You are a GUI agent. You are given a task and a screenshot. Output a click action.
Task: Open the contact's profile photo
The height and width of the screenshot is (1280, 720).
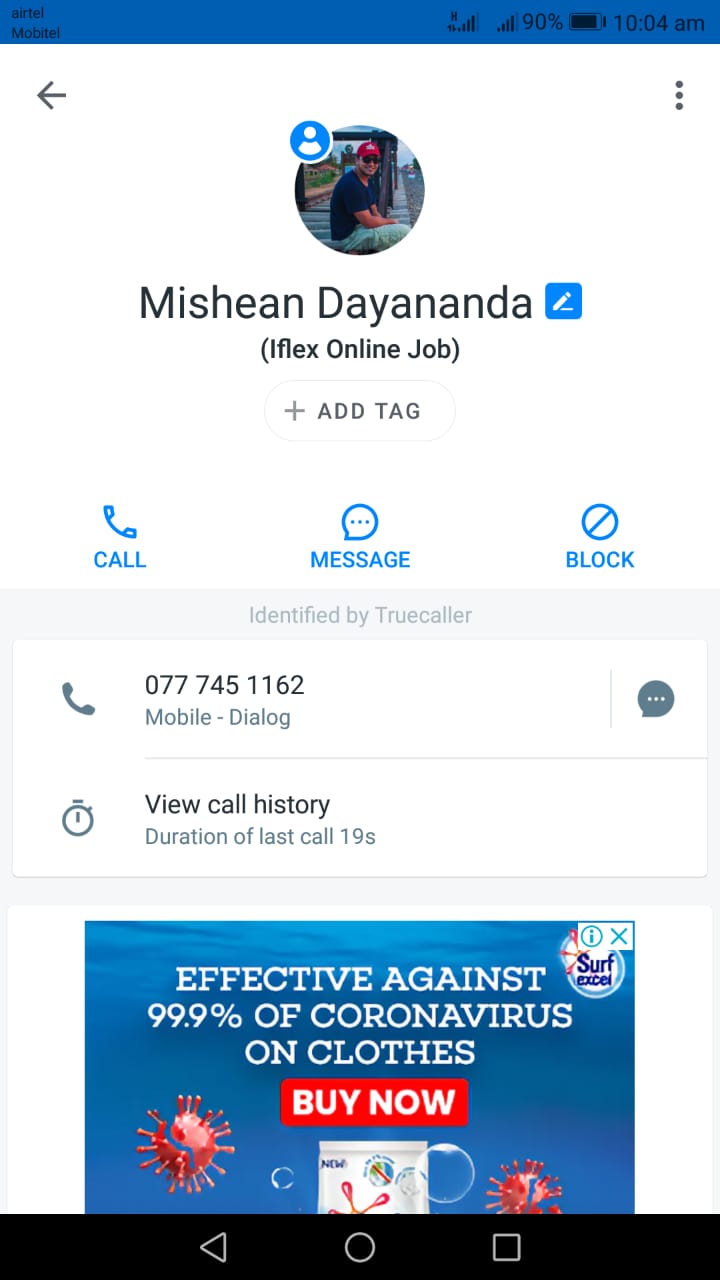click(x=360, y=190)
